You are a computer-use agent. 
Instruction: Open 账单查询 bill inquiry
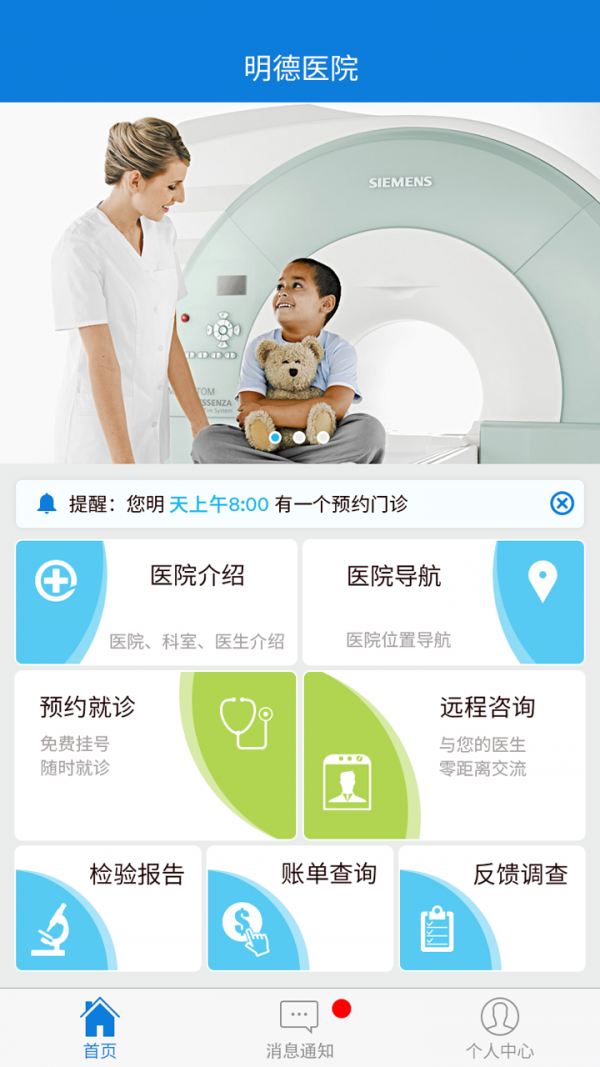[300, 907]
